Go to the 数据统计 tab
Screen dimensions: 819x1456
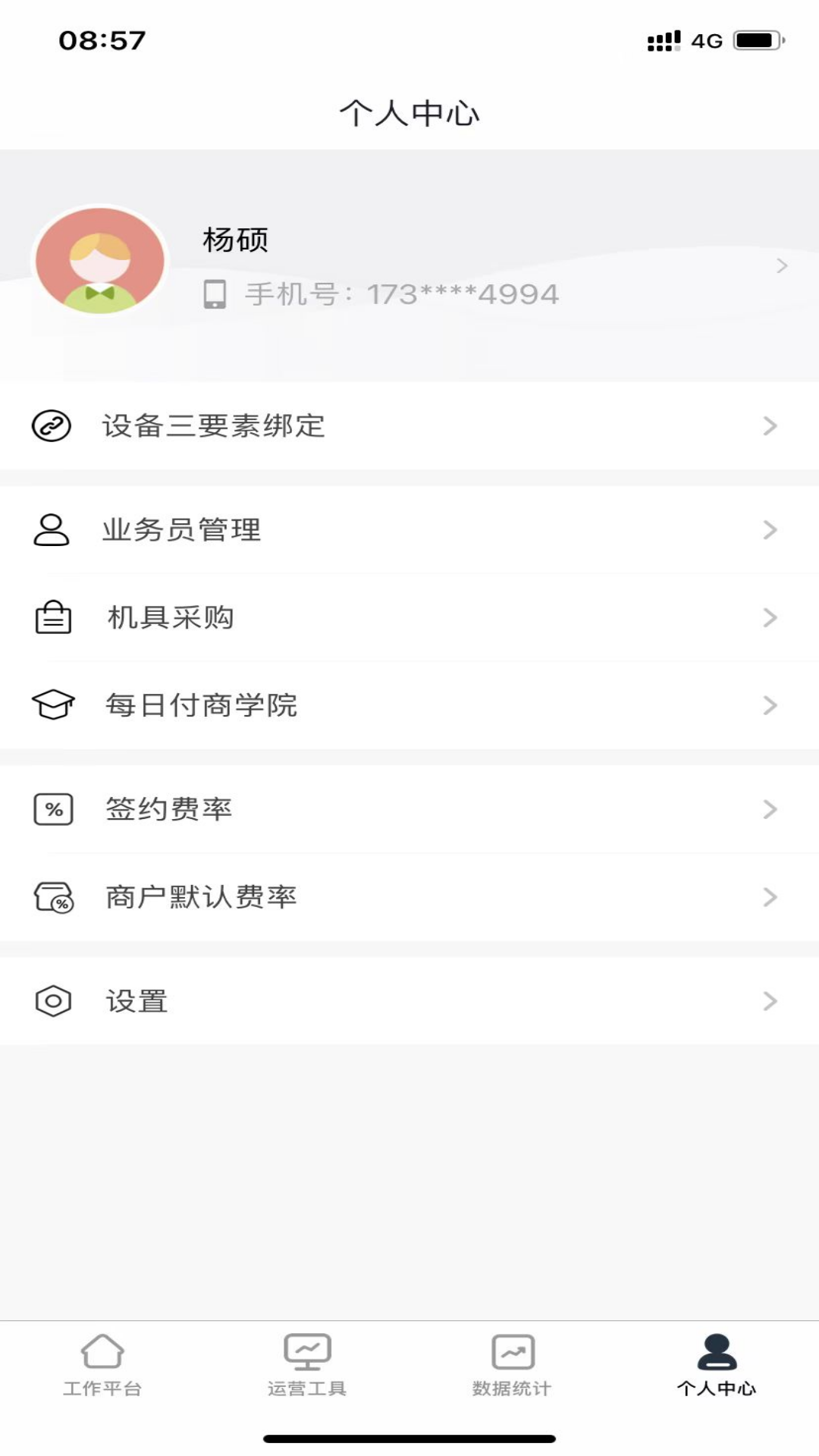coord(512,1367)
